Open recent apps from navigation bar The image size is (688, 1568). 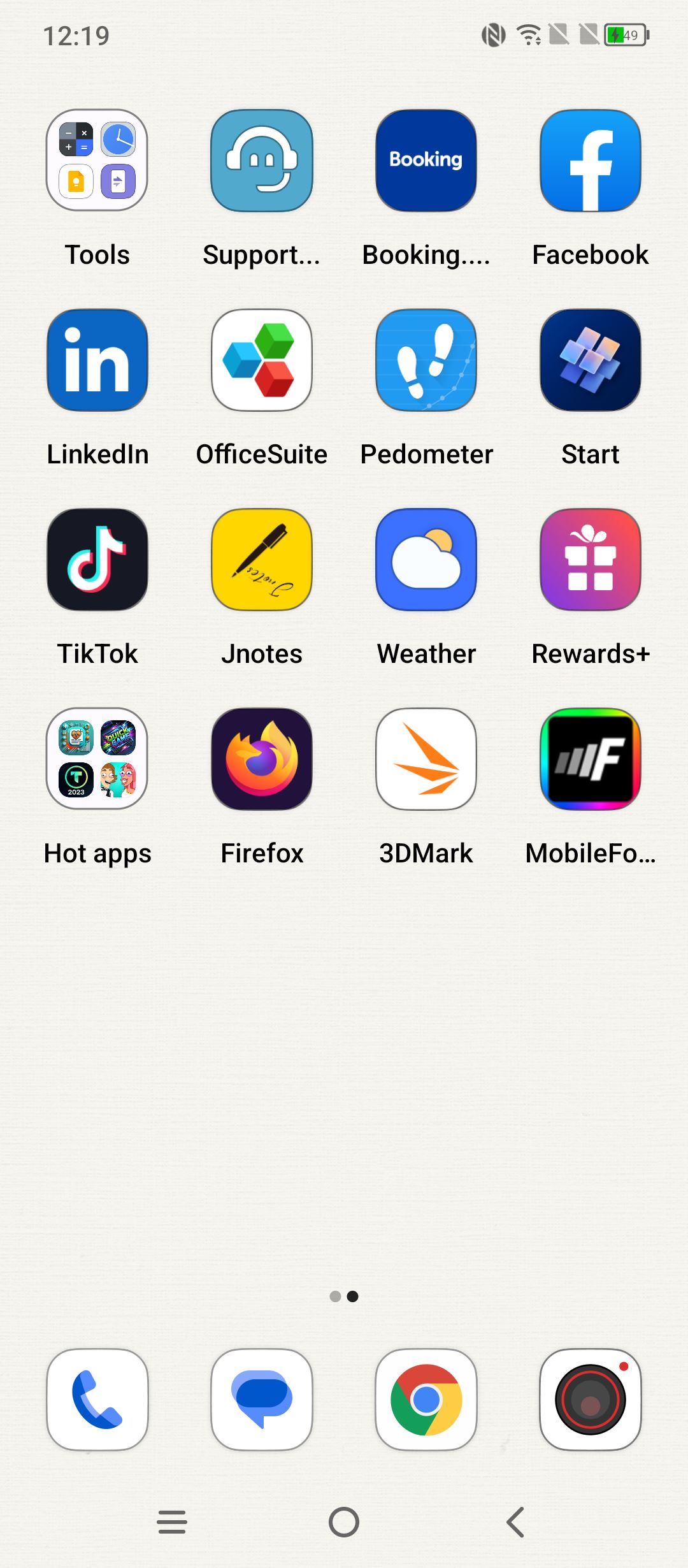point(172,1522)
